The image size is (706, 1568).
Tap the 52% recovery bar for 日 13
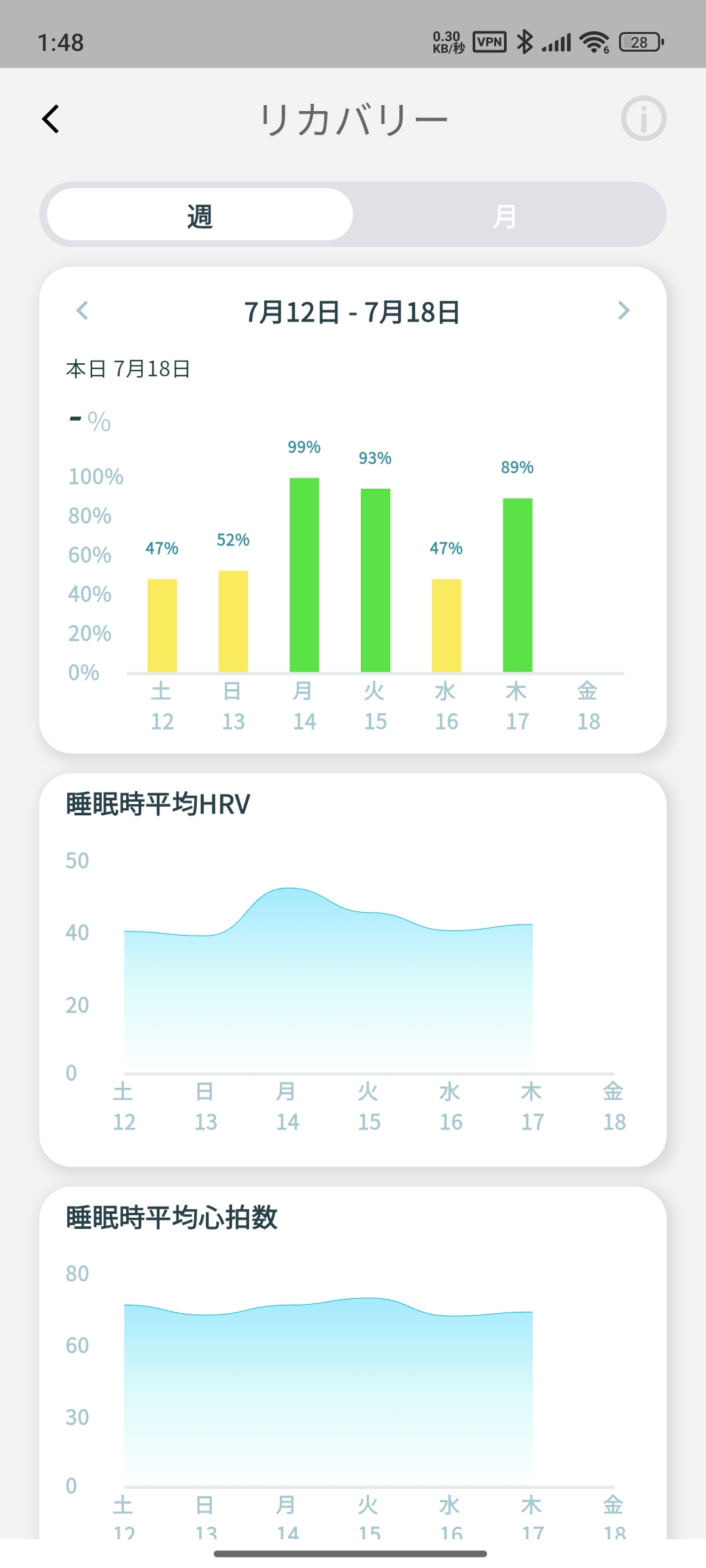point(233,621)
